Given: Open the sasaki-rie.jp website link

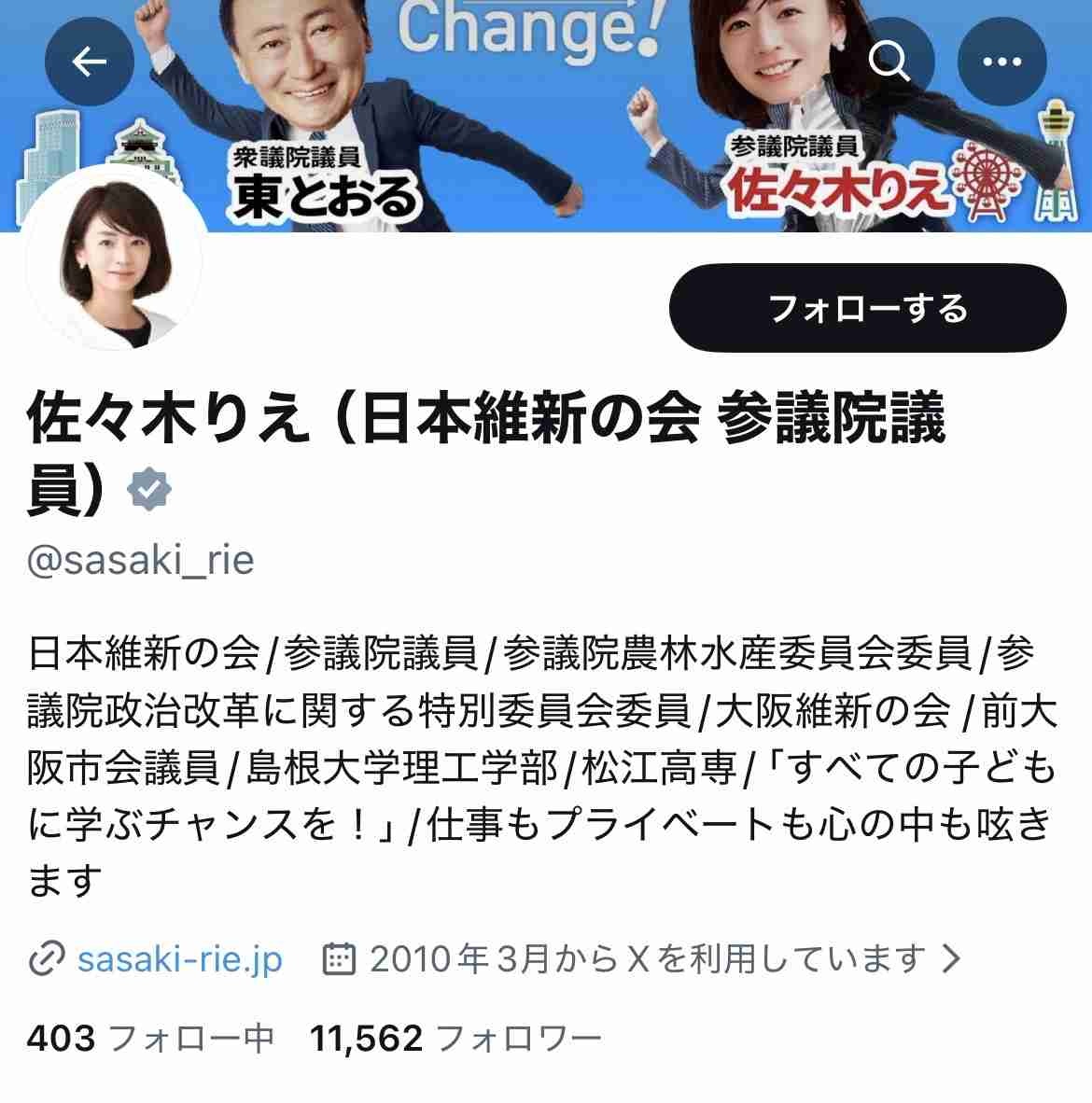Looking at the screenshot, I should tap(179, 958).
